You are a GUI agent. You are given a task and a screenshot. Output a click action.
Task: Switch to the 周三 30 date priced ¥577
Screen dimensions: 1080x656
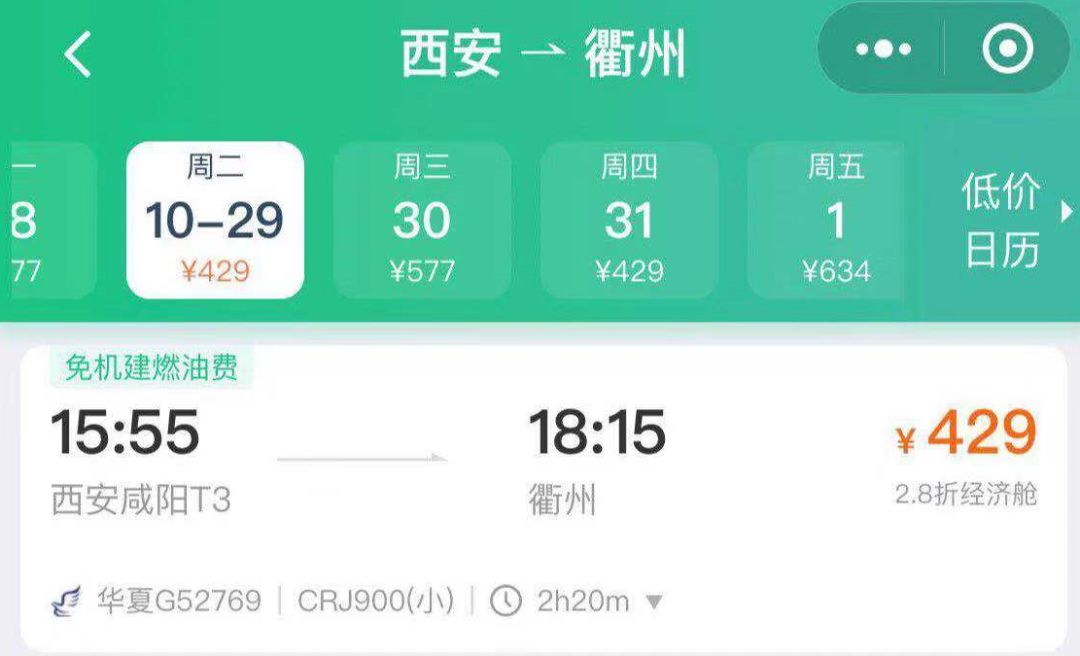422,220
